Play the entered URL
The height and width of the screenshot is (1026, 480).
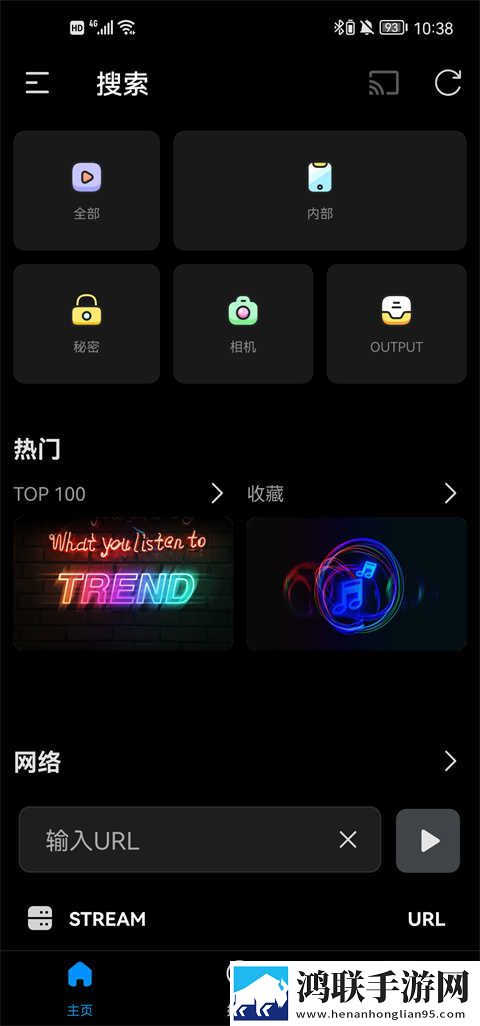pyautogui.click(x=428, y=841)
